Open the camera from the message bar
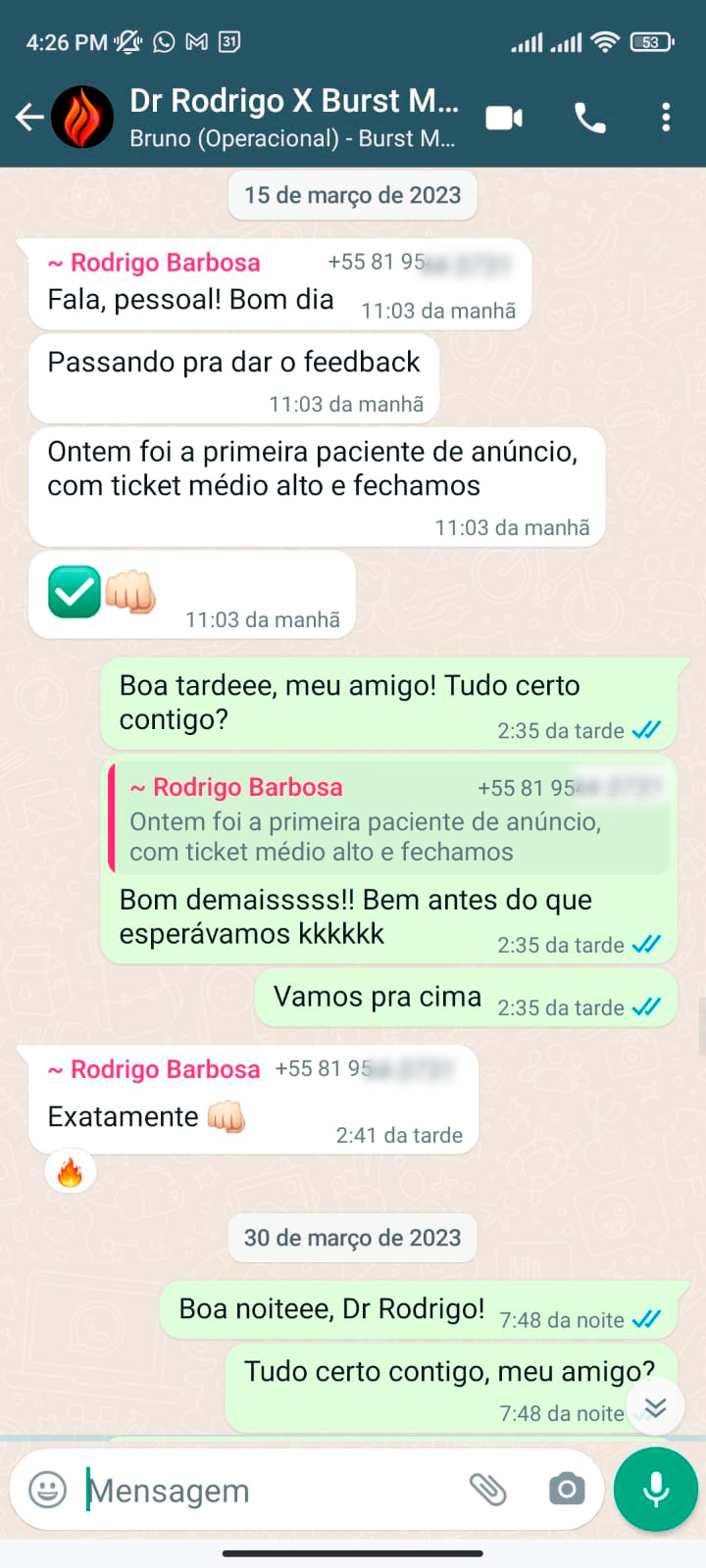The width and height of the screenshot is (706, 1568). [x=567, y=1490]
